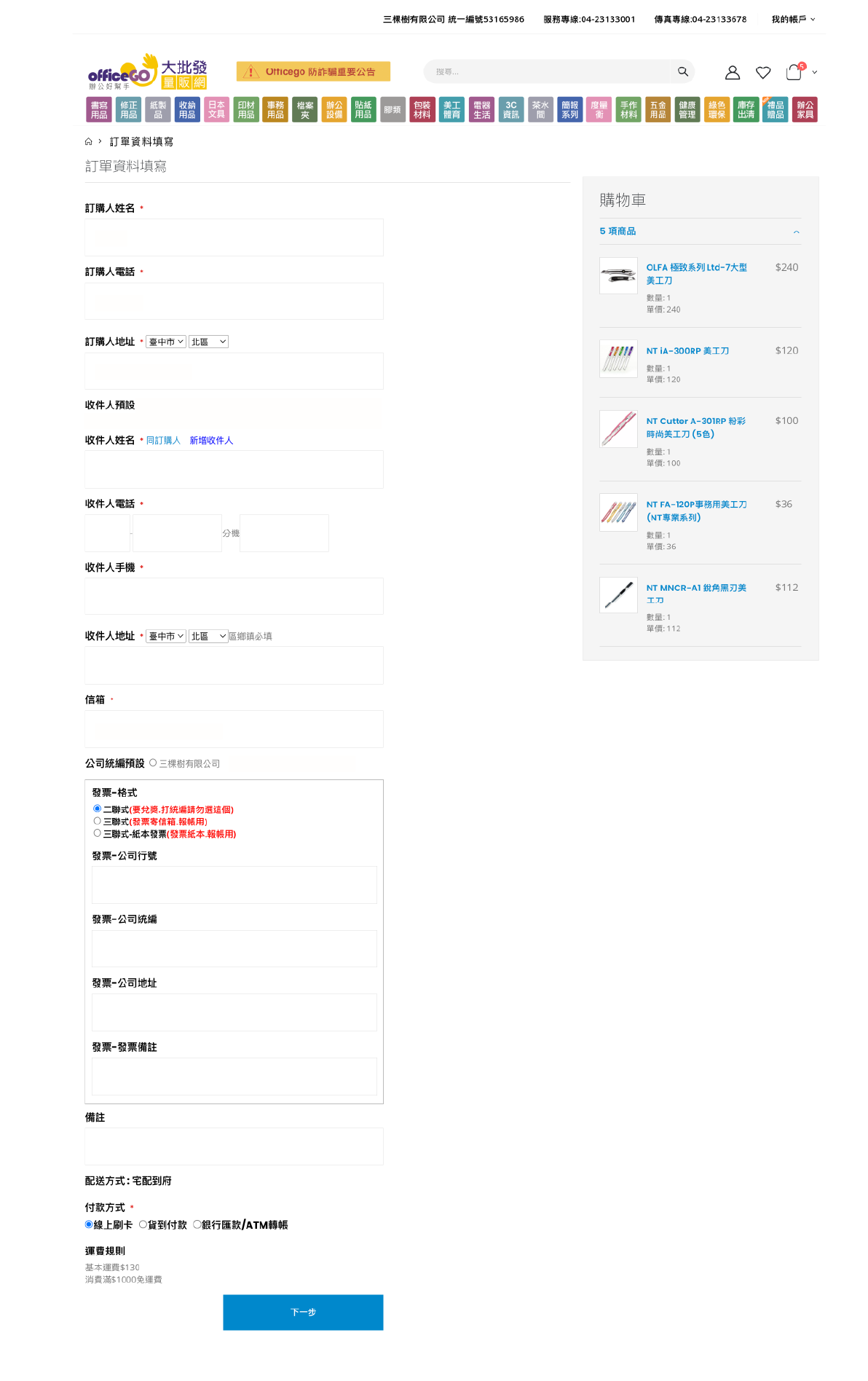868x1381 pixels.
Task: Select 三棵樹有限公司 as company preset
Action: click(x=153, y=763)
